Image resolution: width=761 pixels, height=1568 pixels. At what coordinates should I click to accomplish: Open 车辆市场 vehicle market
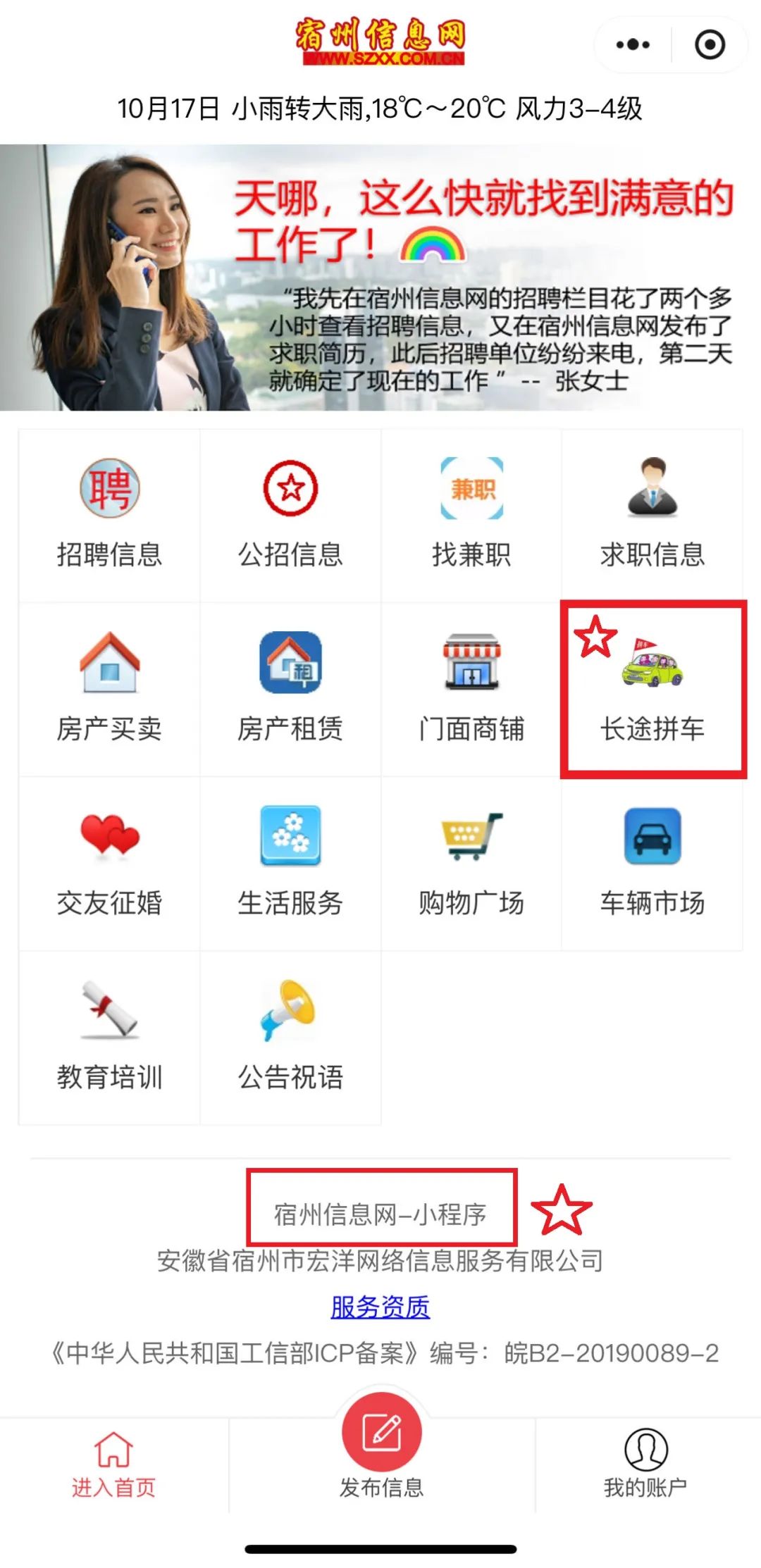pyautogui.click(x=652, y=862)
